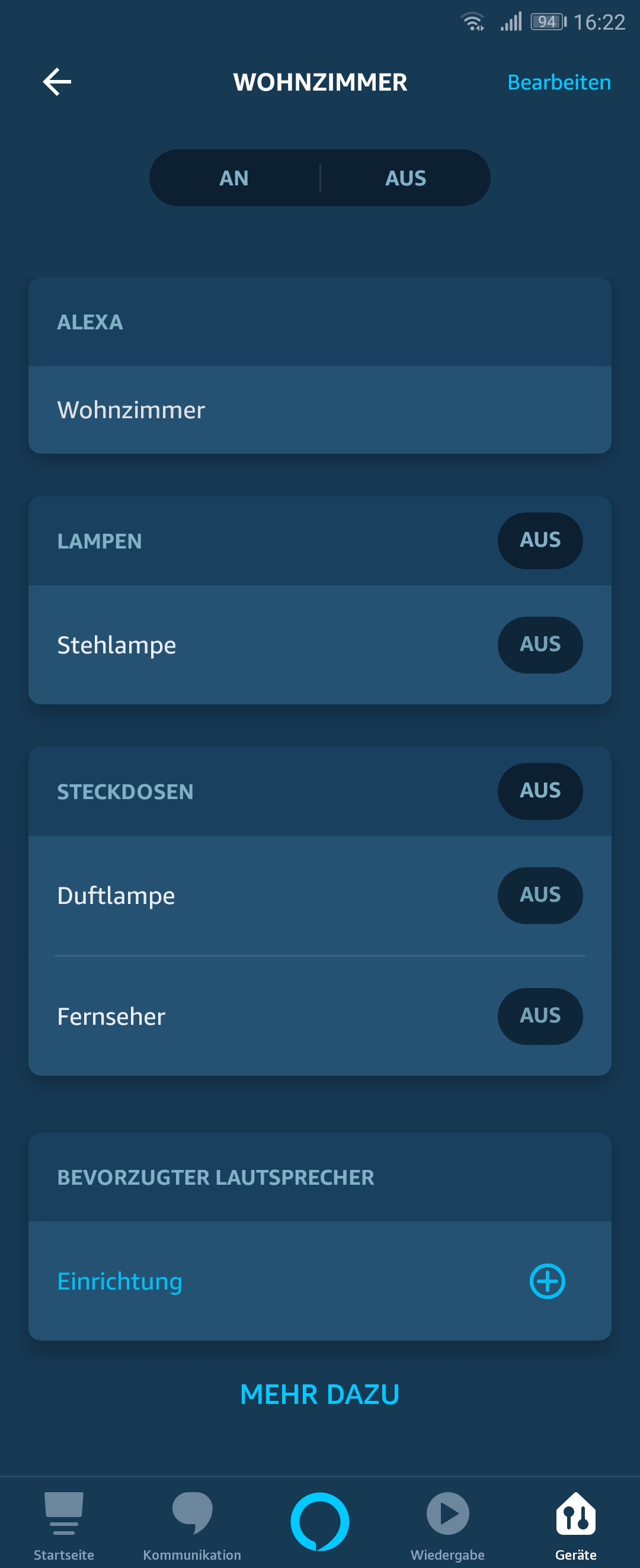Turn all Wohnzimmer devices AUS
This screenshot has height=1568, width=640.
tap(405, 178)
